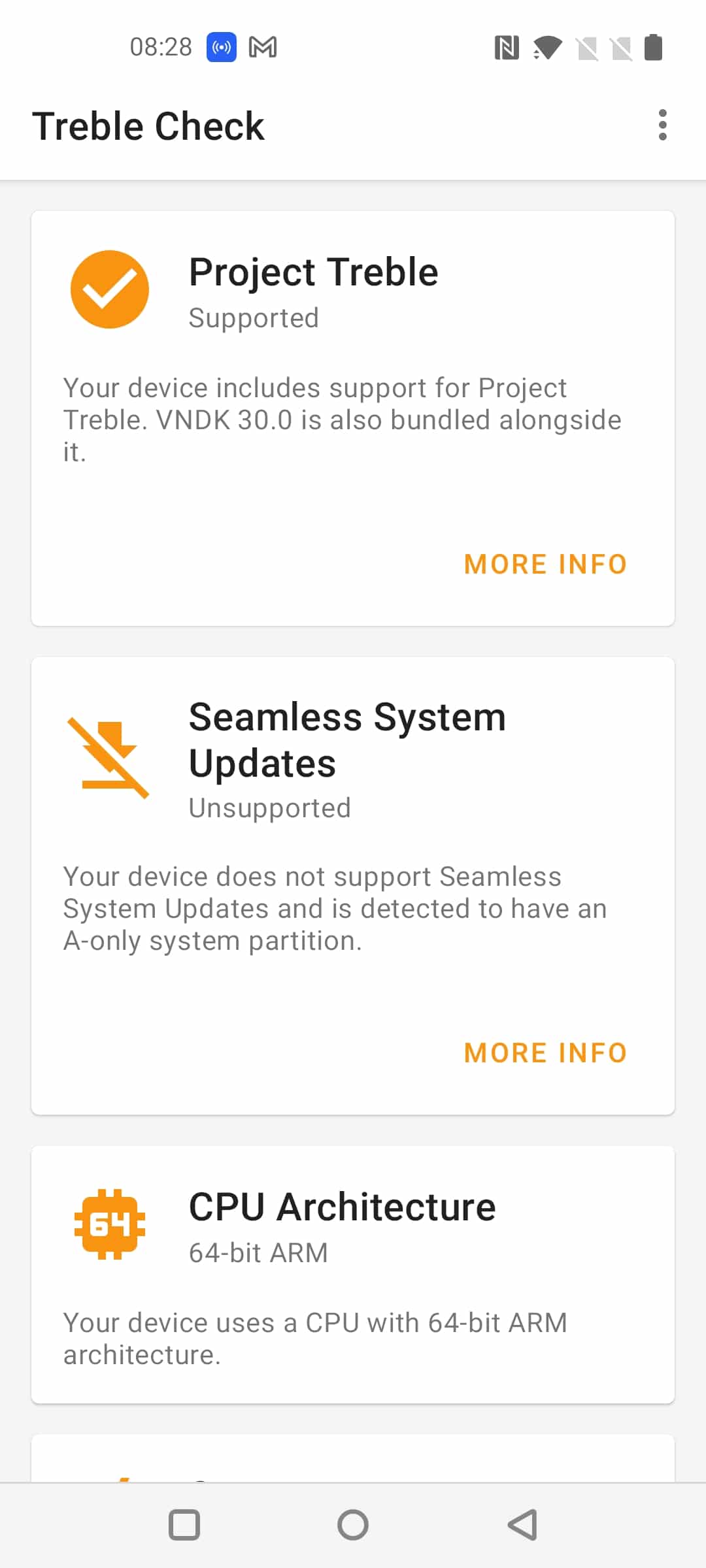Go to the home screen
Screen dimensions: 706x1568
(353, 1526)
